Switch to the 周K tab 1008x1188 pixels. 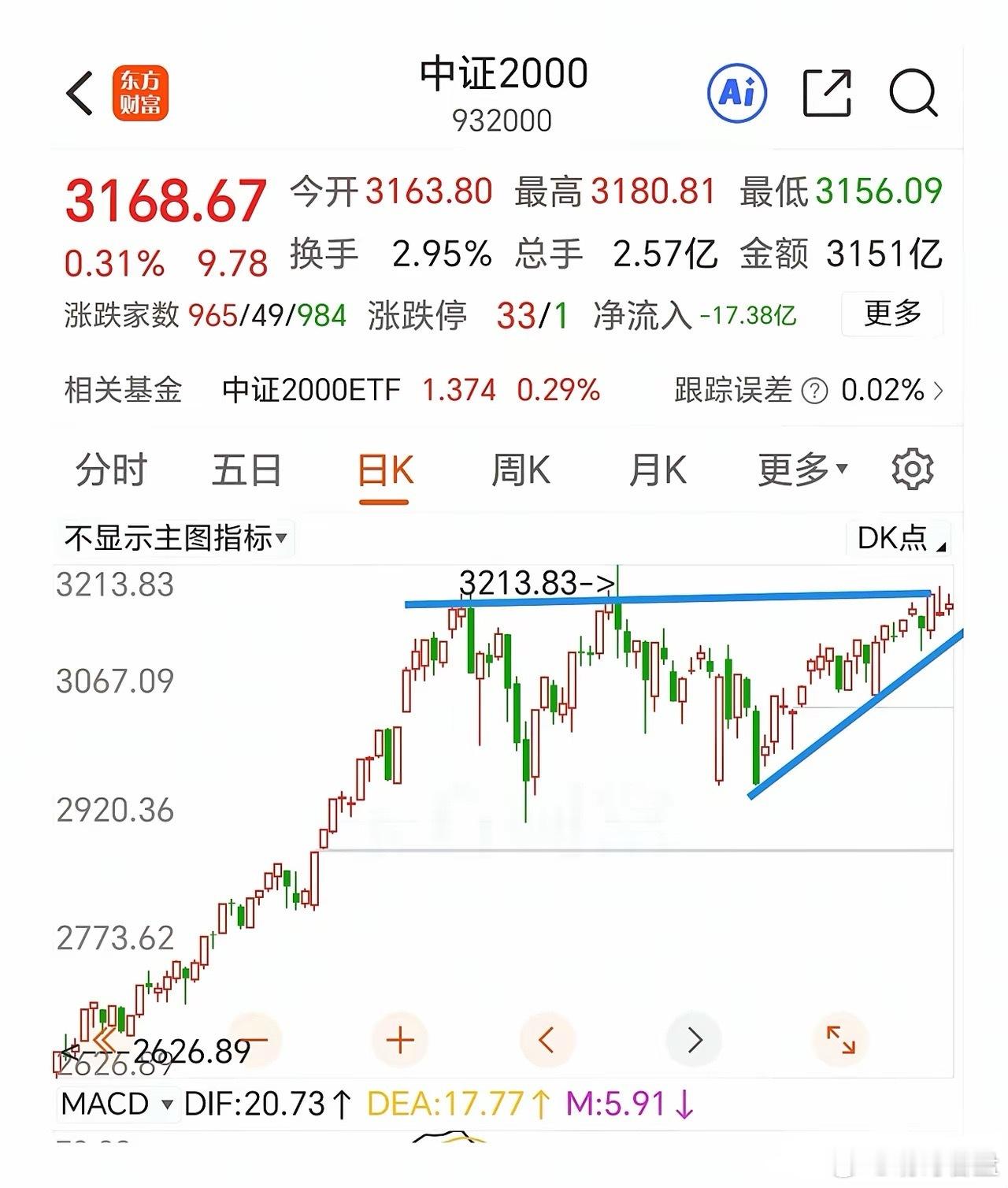coord(521,470)
